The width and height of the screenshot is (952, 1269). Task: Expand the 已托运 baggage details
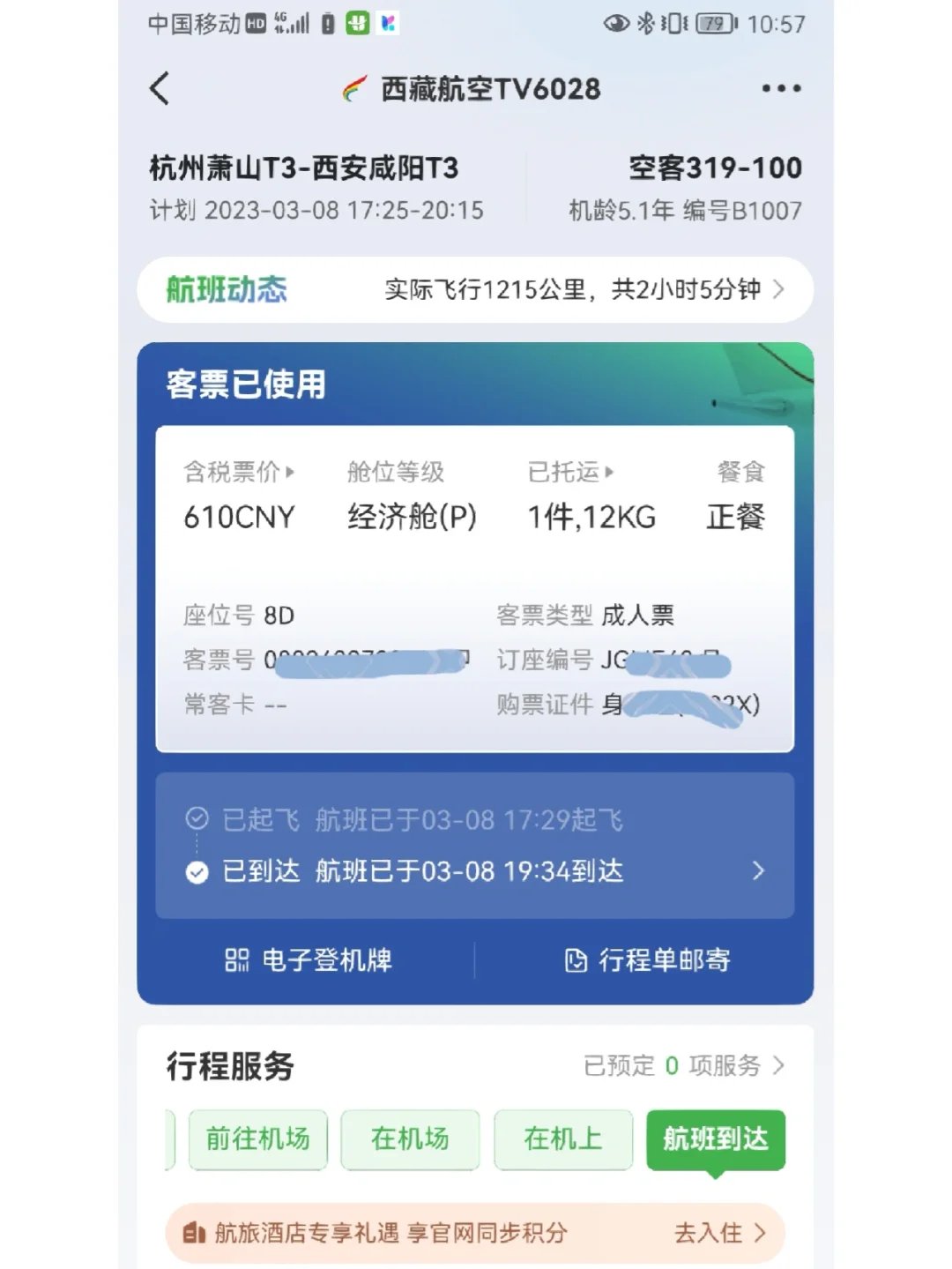pyautogui.click(x=570, y=473)
